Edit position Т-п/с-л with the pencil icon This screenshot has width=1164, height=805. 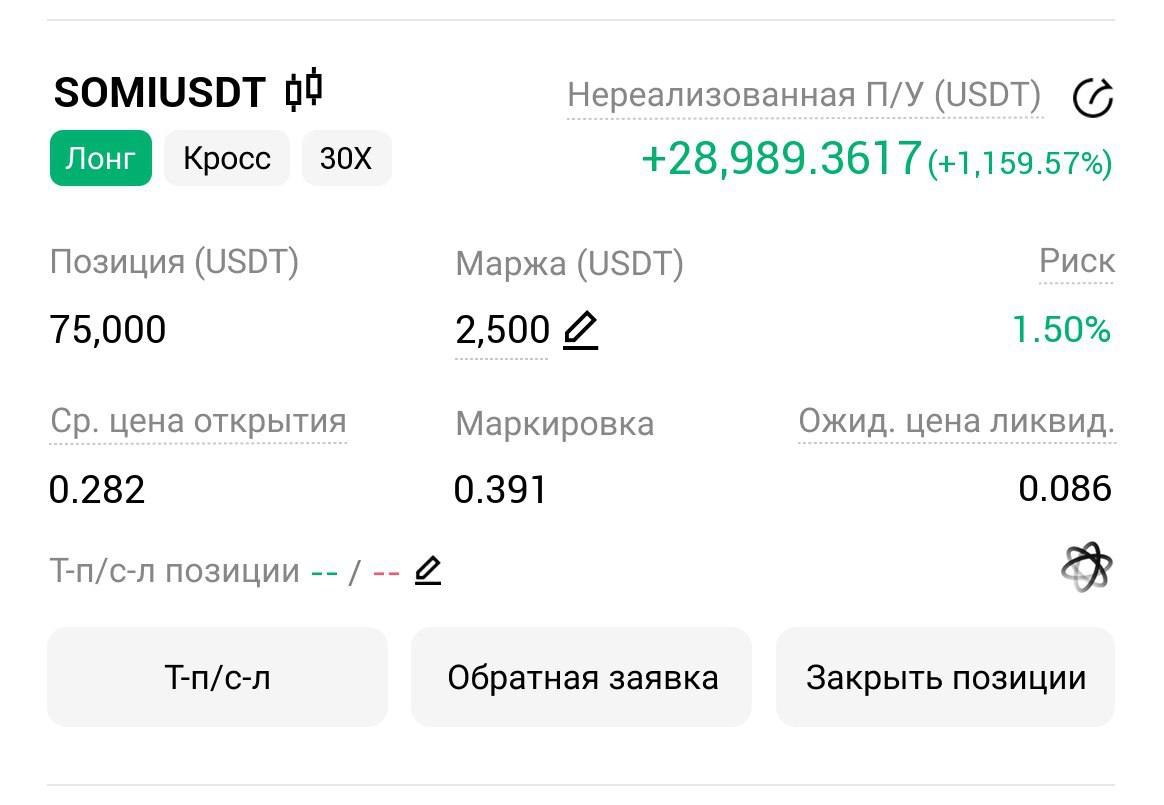tap(428, 571)
